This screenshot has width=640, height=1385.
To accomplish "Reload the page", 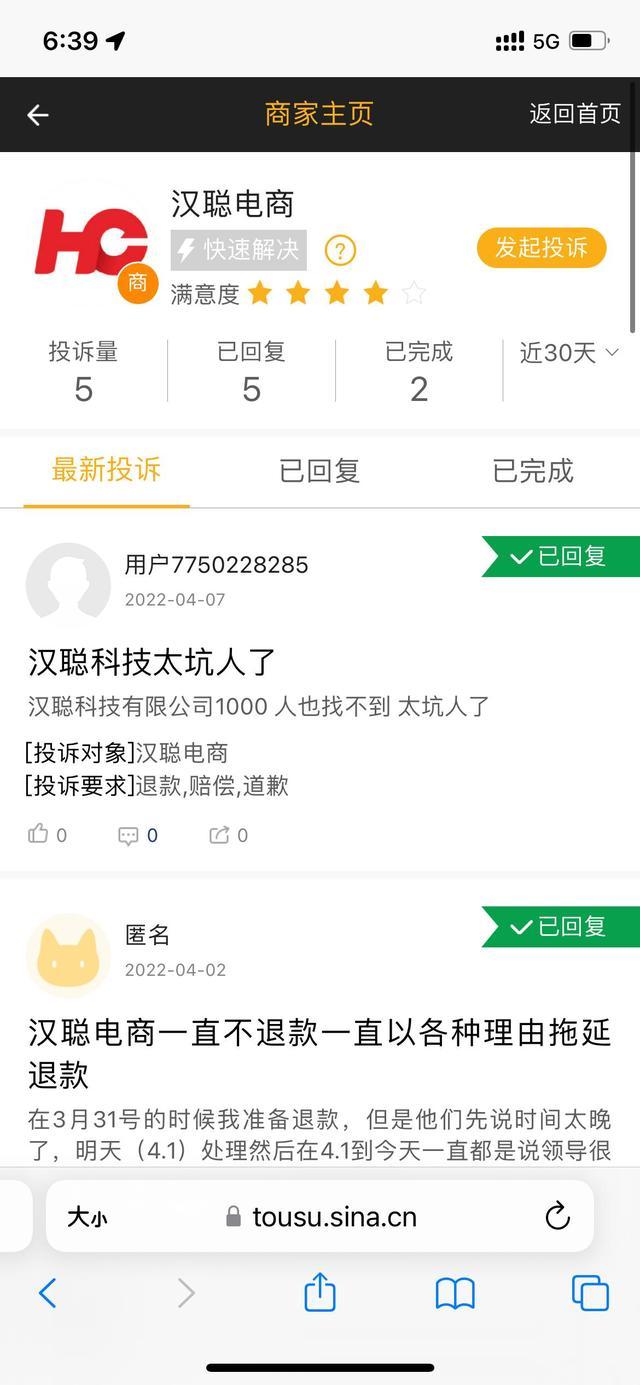I will (557, 1216).
